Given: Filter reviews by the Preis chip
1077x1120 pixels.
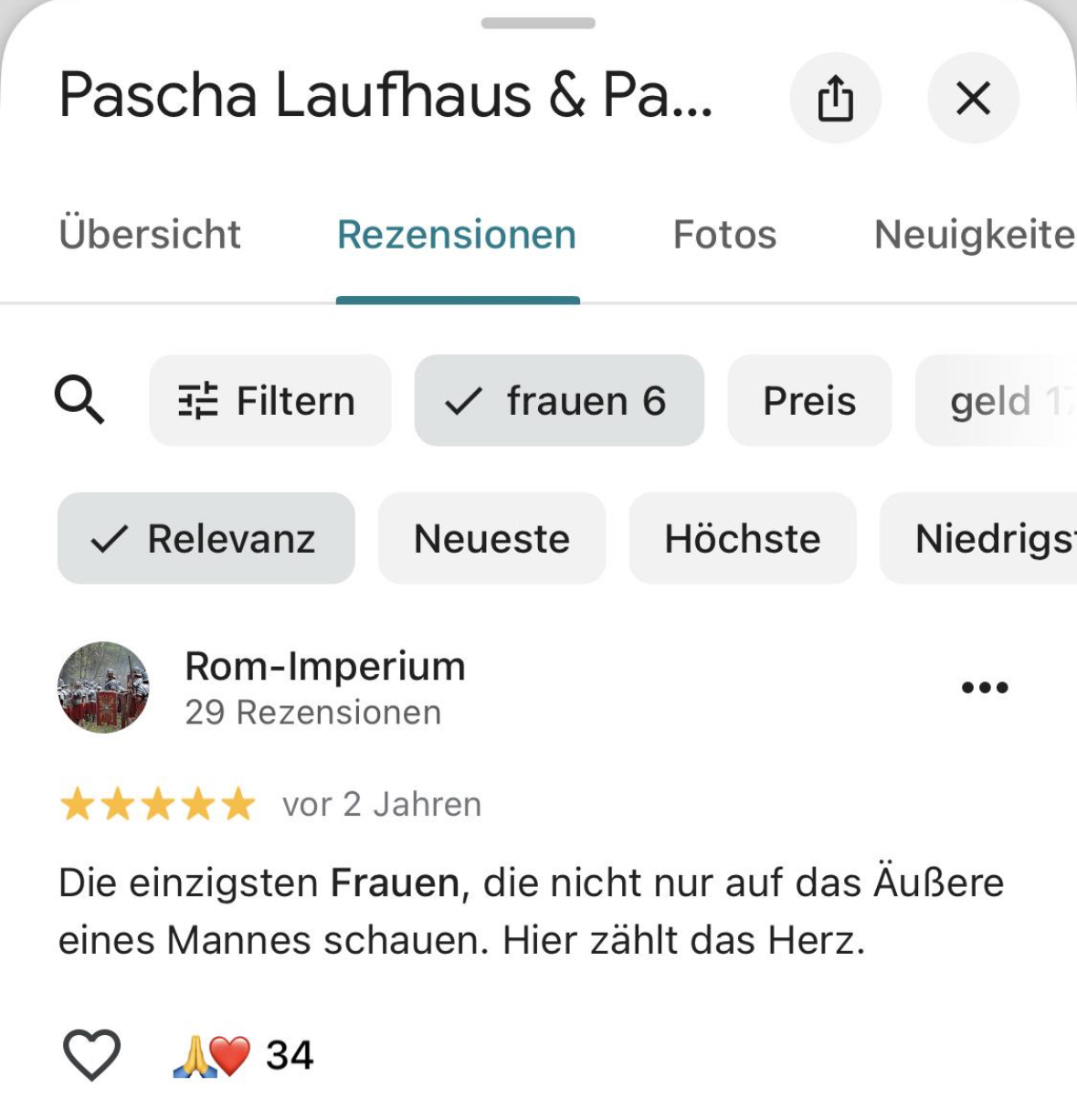Looking at the screenshot, I should pyautogui.click(x=809, y=400).
